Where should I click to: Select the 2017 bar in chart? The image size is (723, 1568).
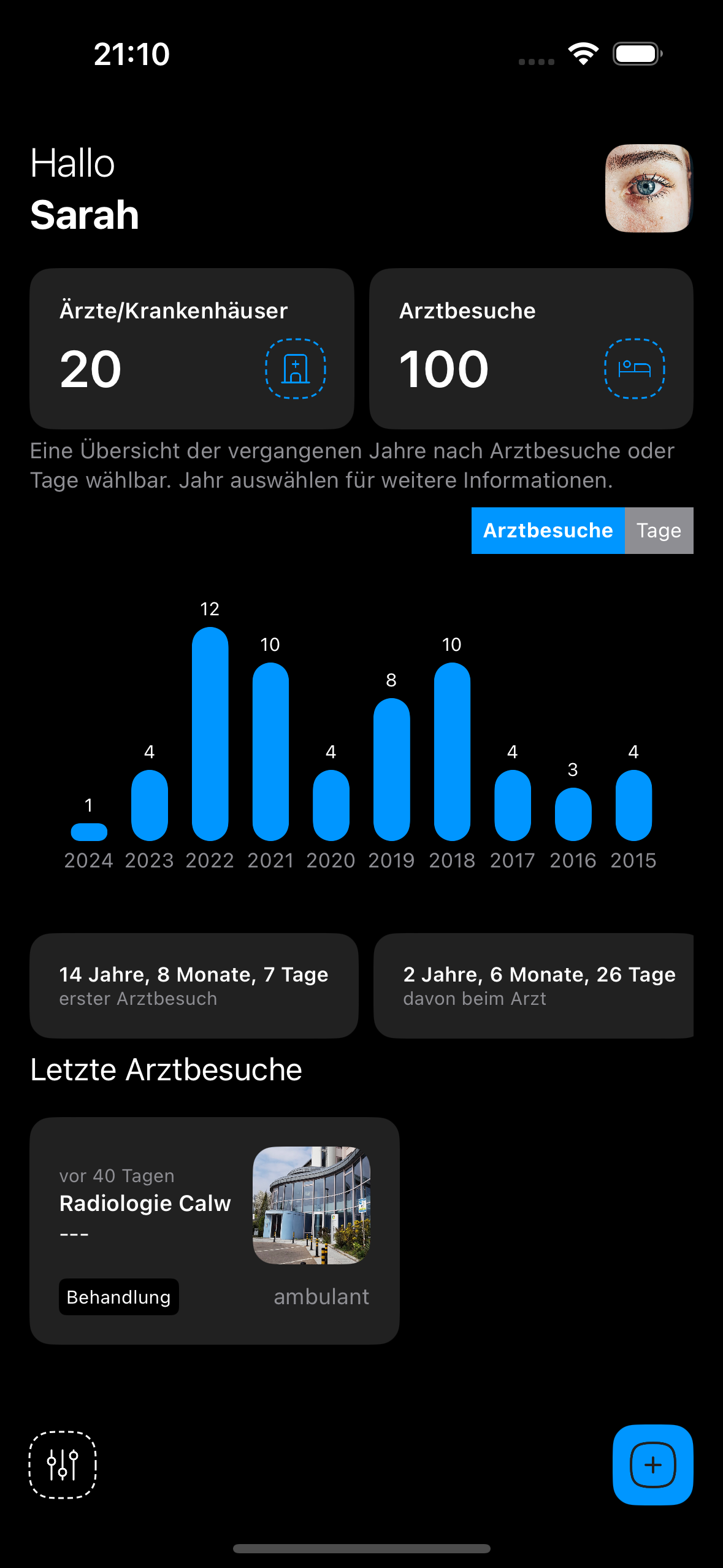pos(513,805)
